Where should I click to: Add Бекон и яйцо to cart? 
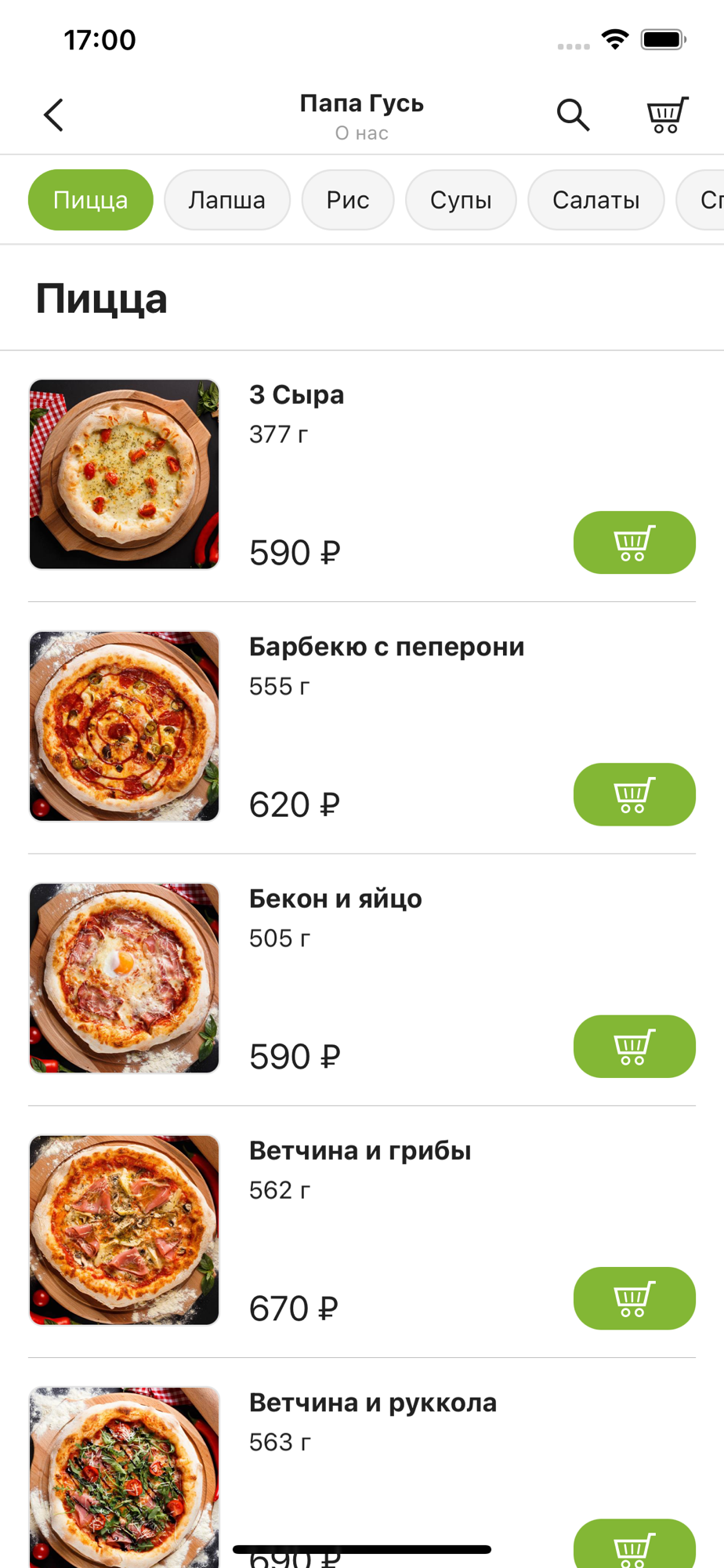(x=634, y=1047)
